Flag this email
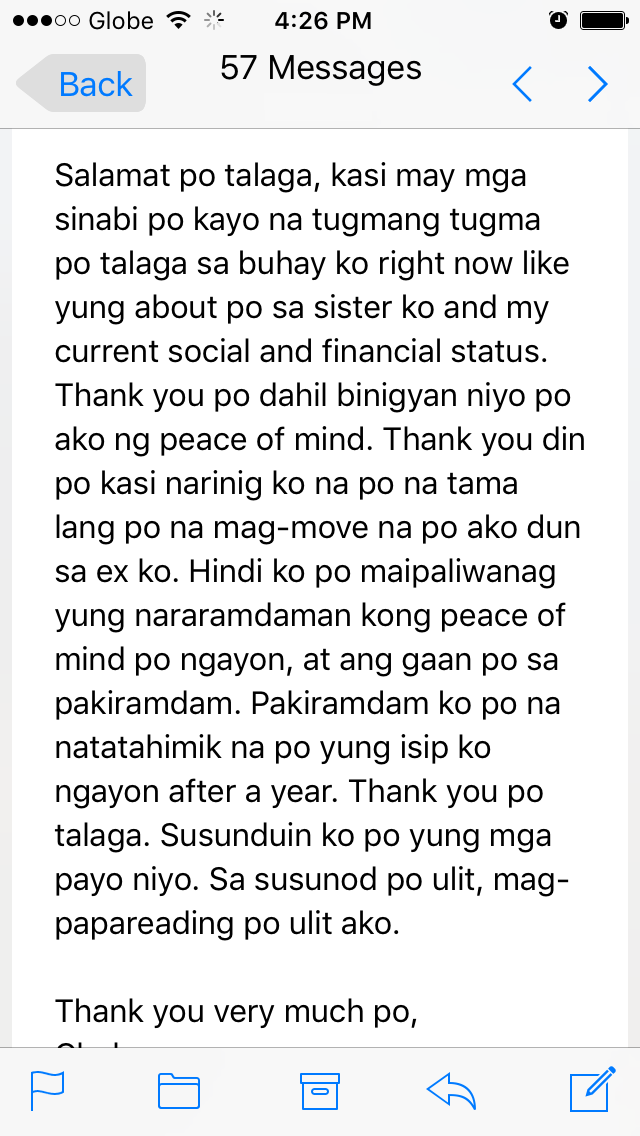 (47, 1090)
